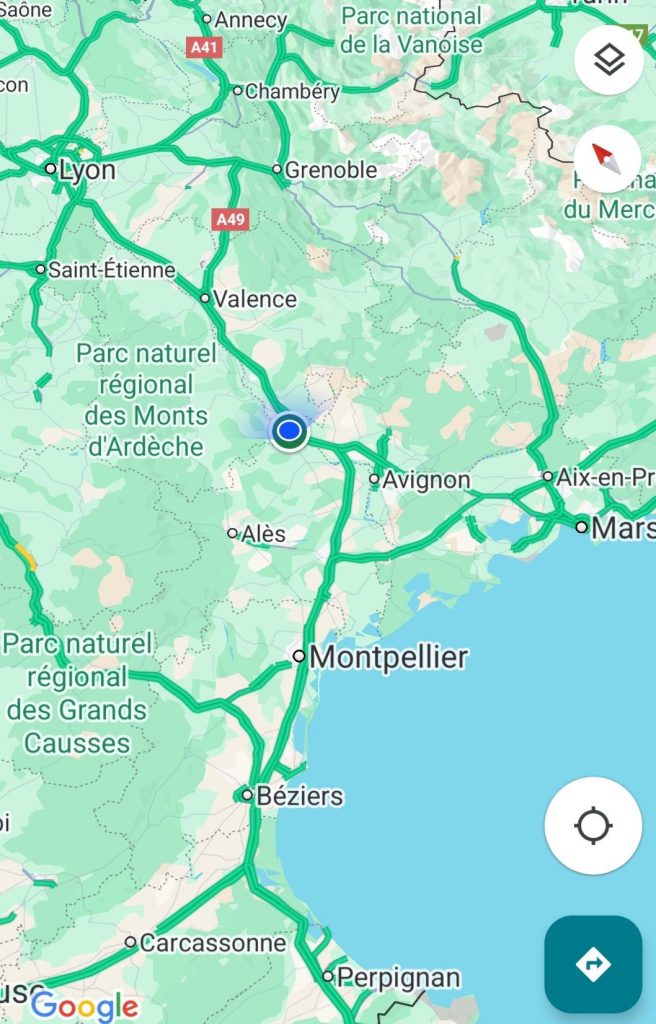
Task: Open directions with the blue arrow button
Action: click(593, 964)
